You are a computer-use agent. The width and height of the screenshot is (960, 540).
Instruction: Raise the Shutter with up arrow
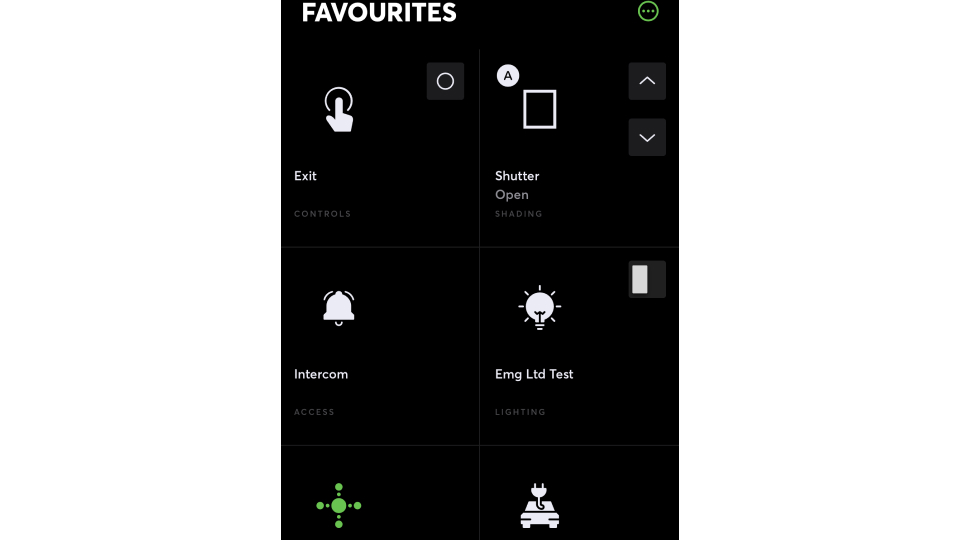pyautogui.click(x=647, y=81)
